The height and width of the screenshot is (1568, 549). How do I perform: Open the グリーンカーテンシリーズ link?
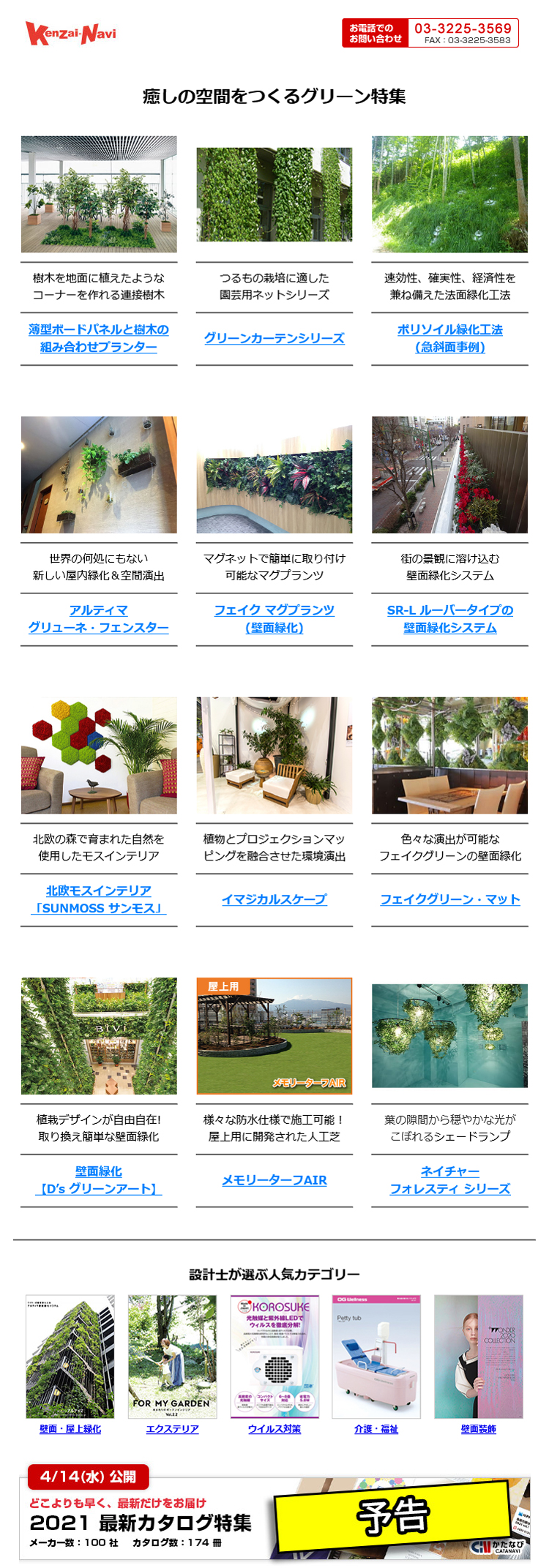[274, 338]
